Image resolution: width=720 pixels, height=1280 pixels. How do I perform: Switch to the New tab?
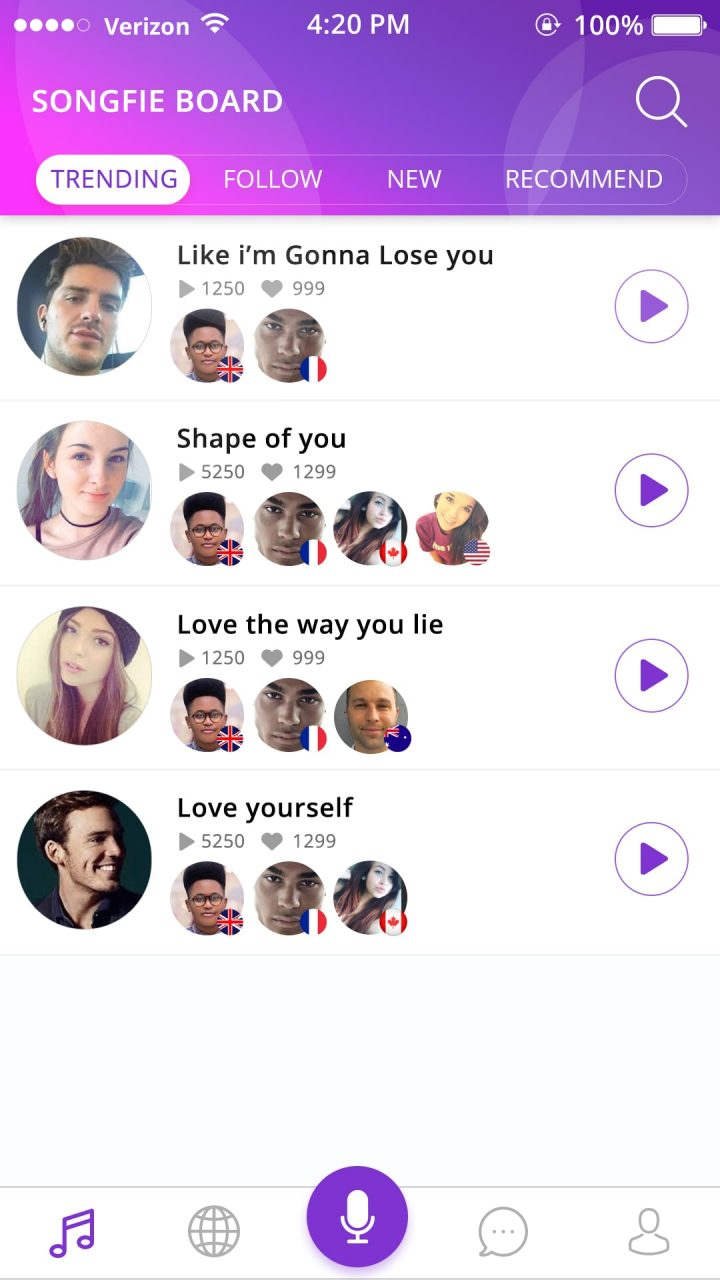coord(414,179)
